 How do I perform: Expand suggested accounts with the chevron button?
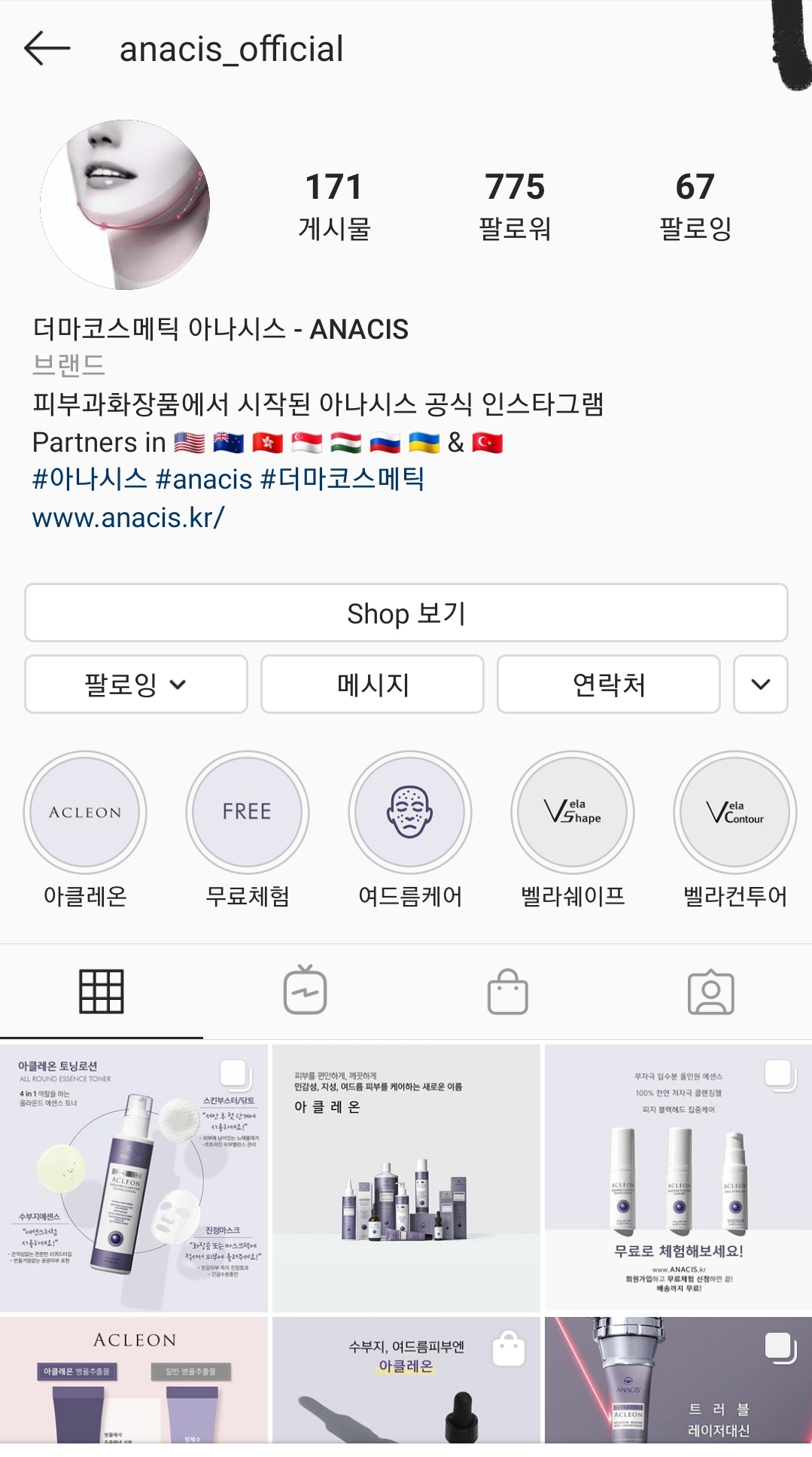pyautogui.click(x=761, y=684)
